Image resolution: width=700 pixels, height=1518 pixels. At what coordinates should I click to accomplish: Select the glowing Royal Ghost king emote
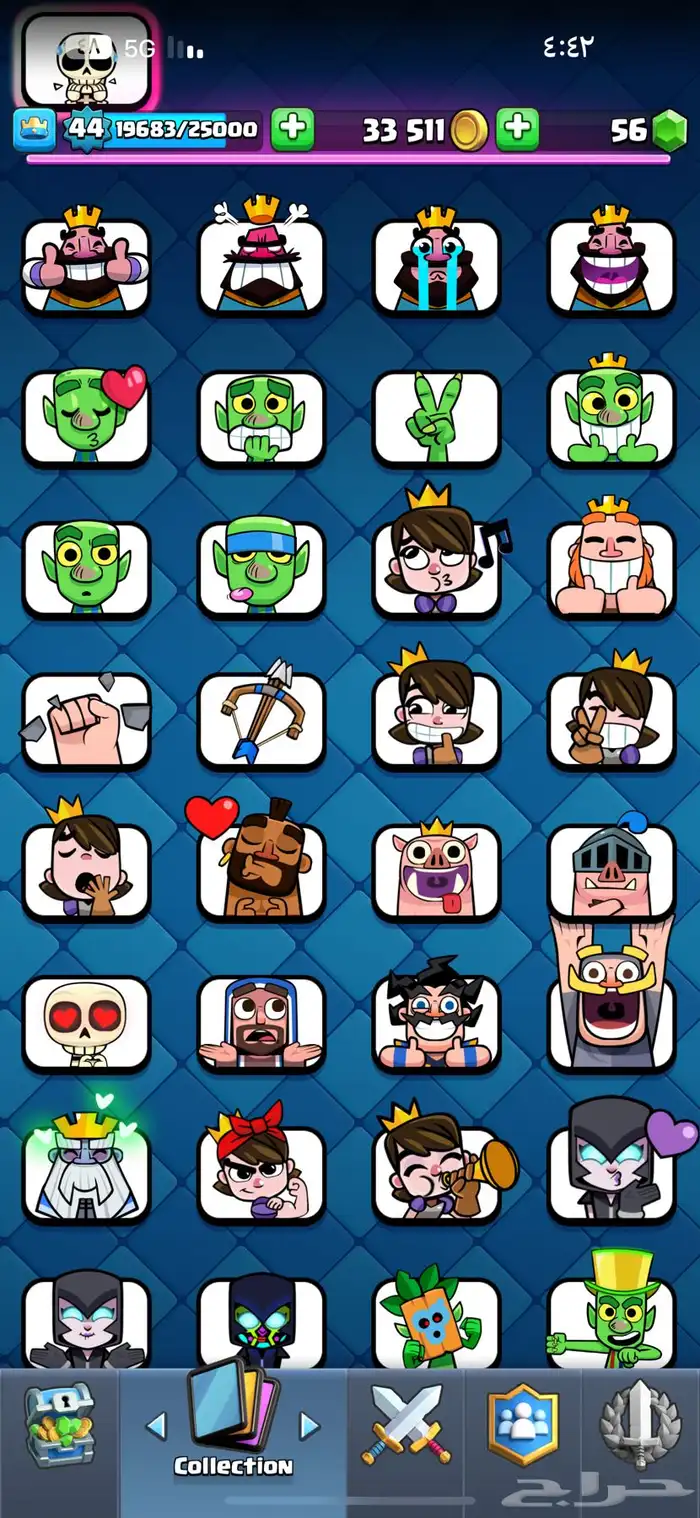[x=86, y=1170]
